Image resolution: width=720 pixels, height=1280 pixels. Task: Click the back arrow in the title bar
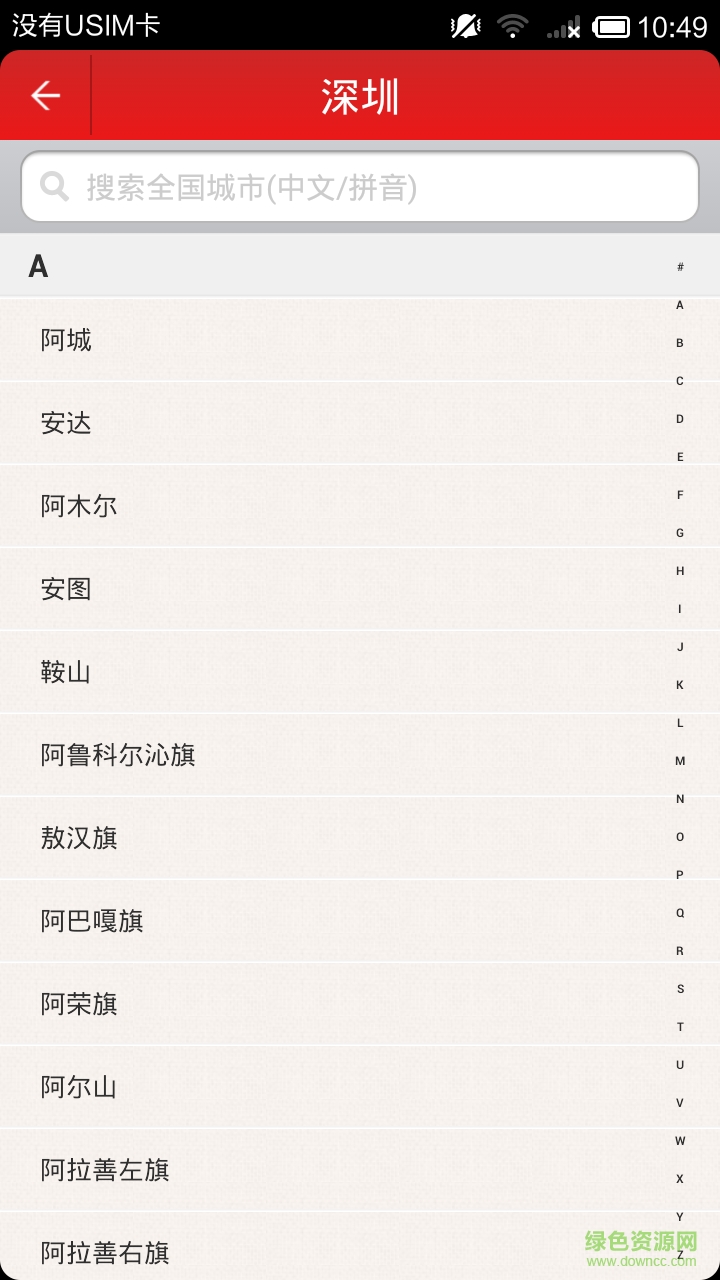pos(43,95)
